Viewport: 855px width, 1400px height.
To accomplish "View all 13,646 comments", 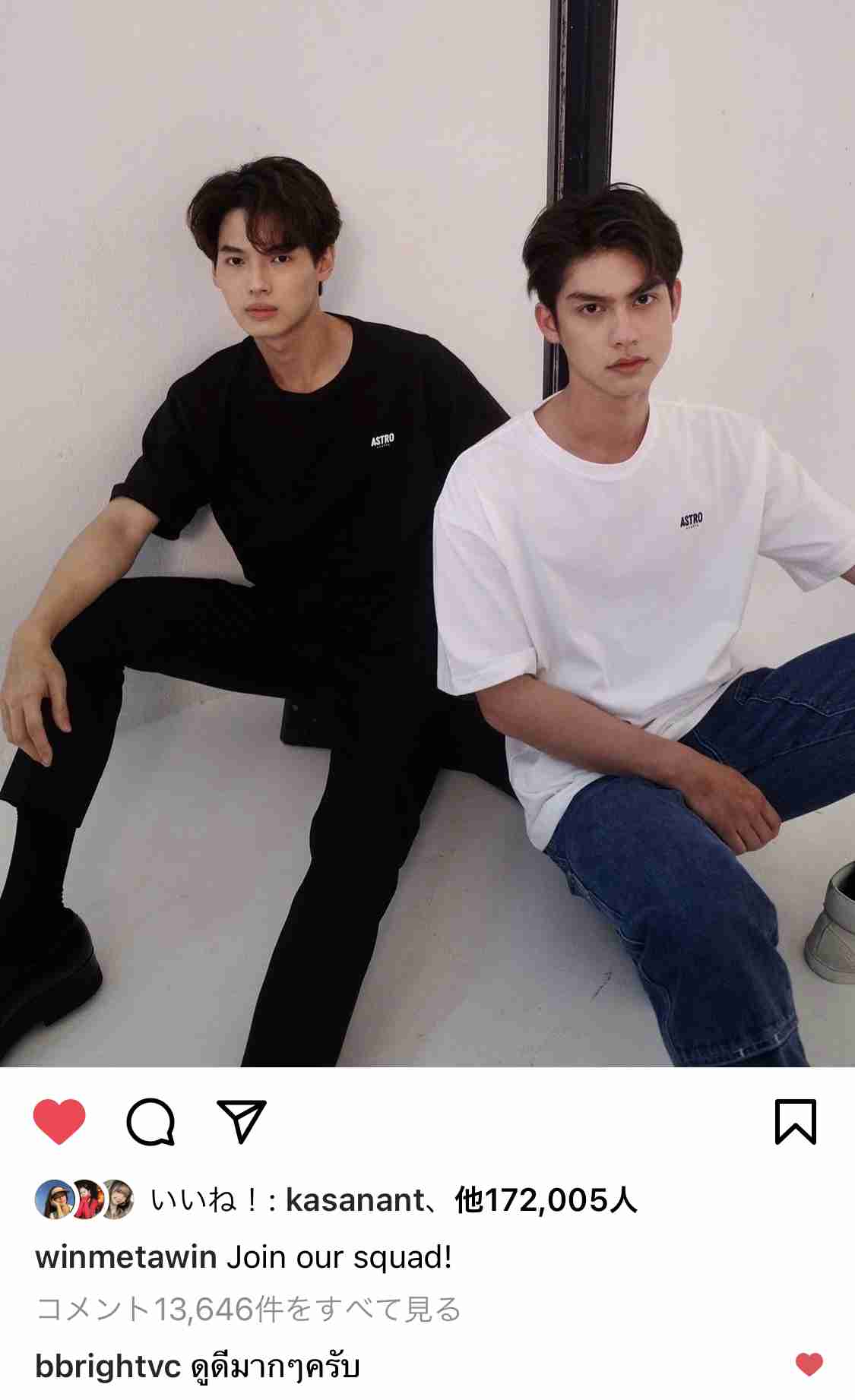I will click(248, 1309).
